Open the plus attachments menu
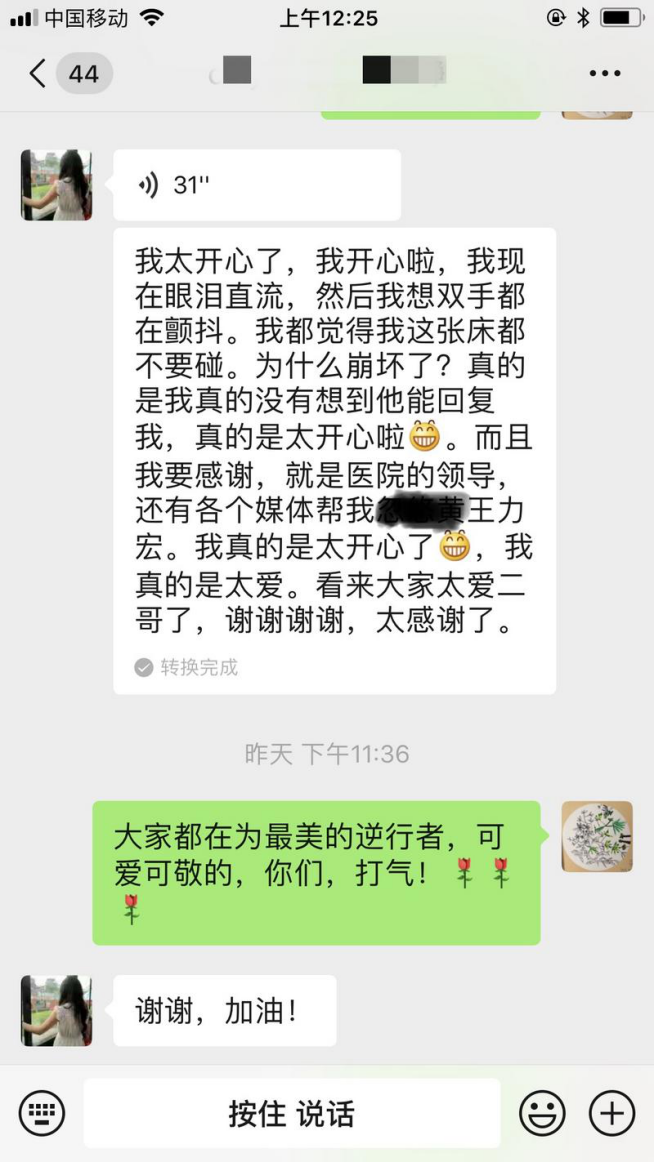654x1163 pixels. click(x=611, y=1113)
